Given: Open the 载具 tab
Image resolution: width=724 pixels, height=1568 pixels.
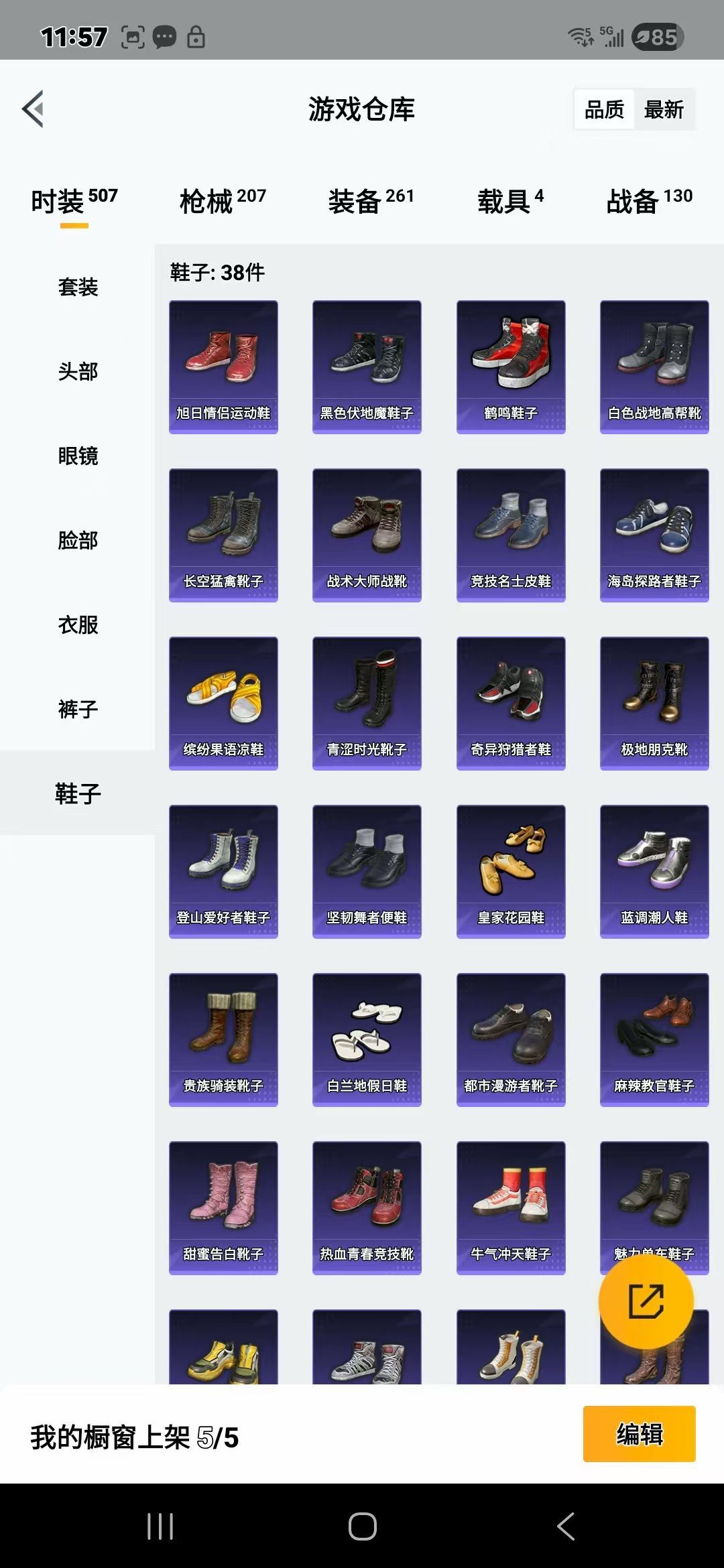Looking at the screenshot, I should [x=510, y=200].
